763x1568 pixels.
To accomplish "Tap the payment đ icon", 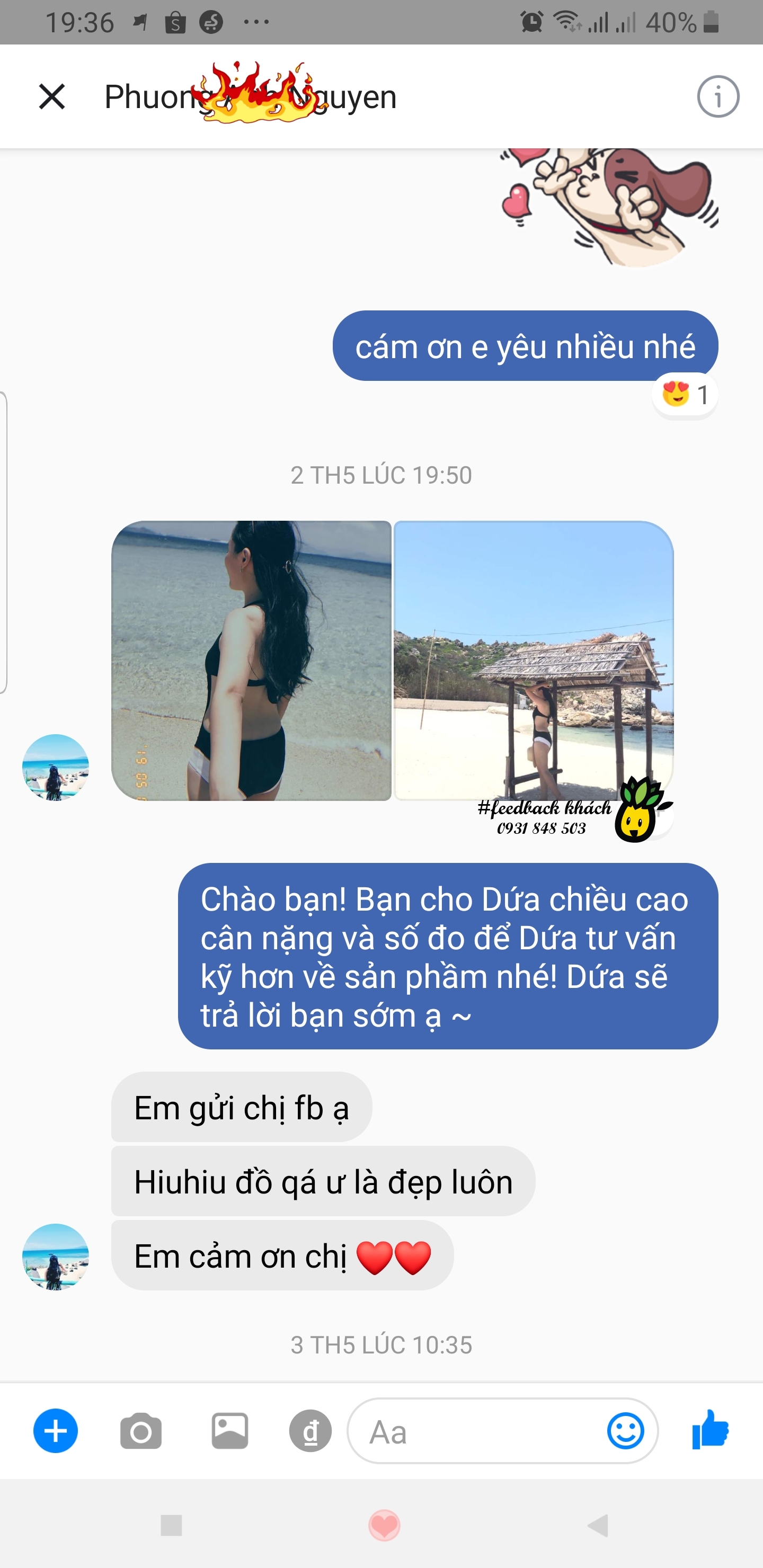I will coord(310,1431).
